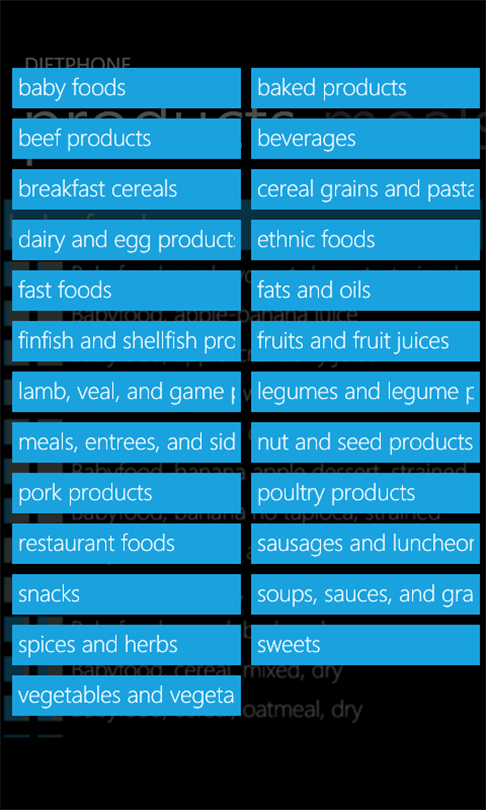Tap vegetables and vegetable products
The image size is (486, 810).
(127, 695)
